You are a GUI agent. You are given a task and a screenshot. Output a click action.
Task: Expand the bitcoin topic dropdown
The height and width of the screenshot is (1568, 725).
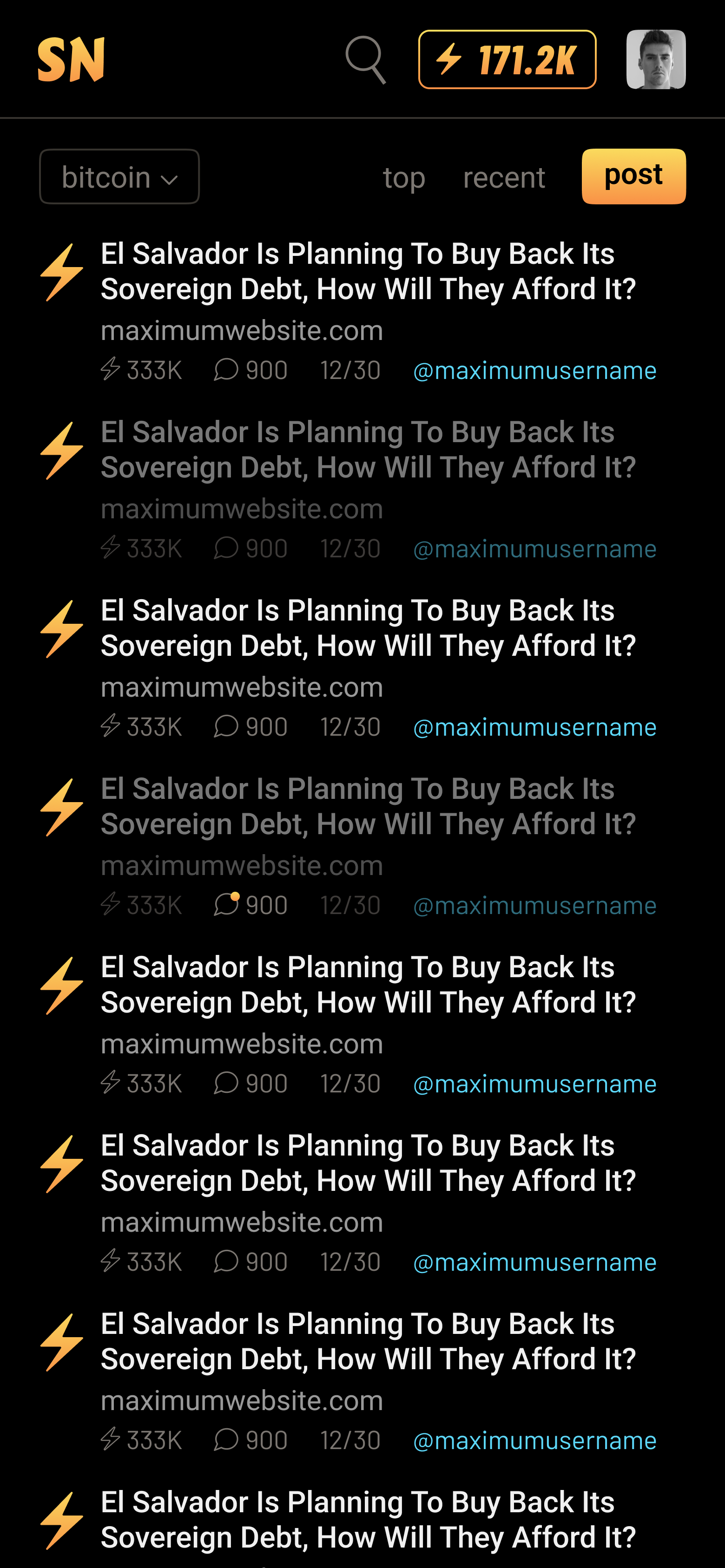click(x=119, y=177)
